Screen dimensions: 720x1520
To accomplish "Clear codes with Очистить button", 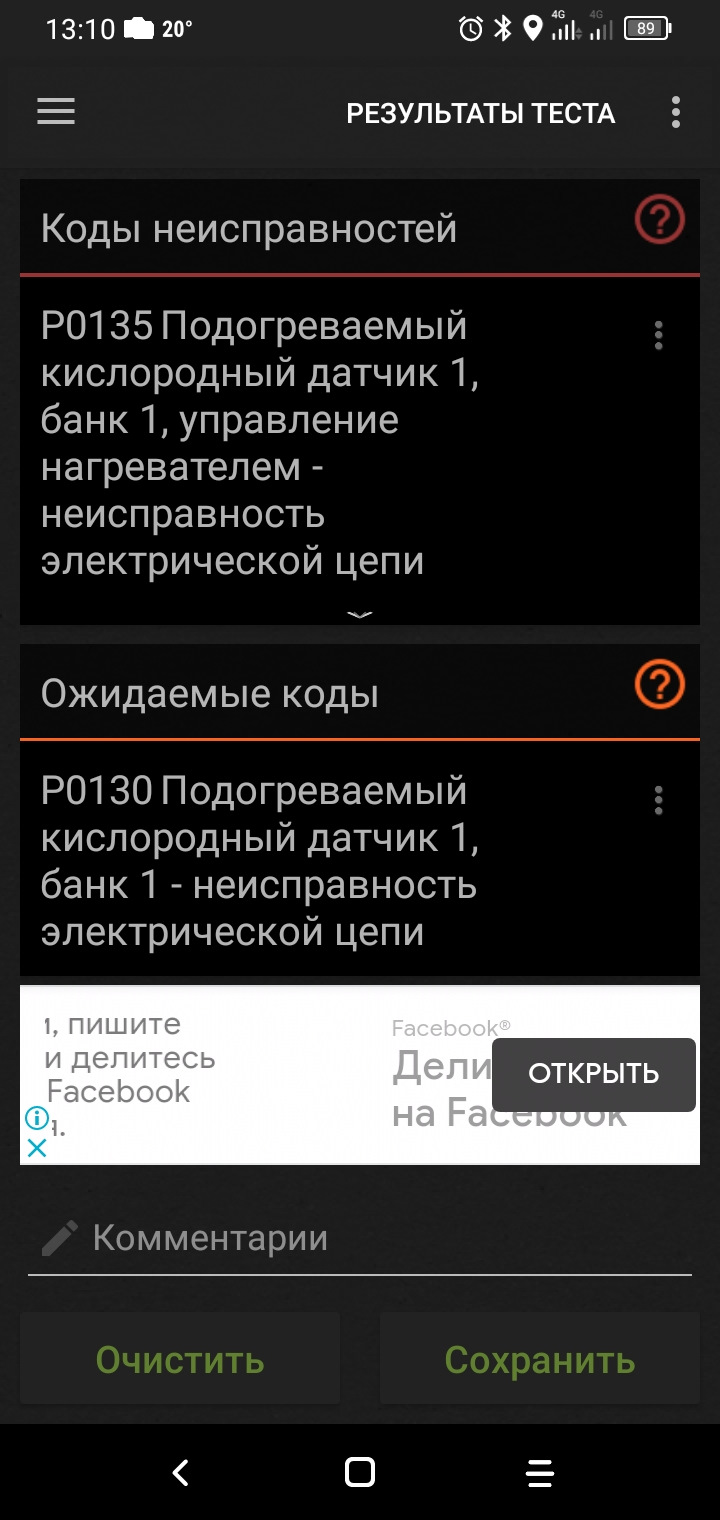I will 180,1359.
